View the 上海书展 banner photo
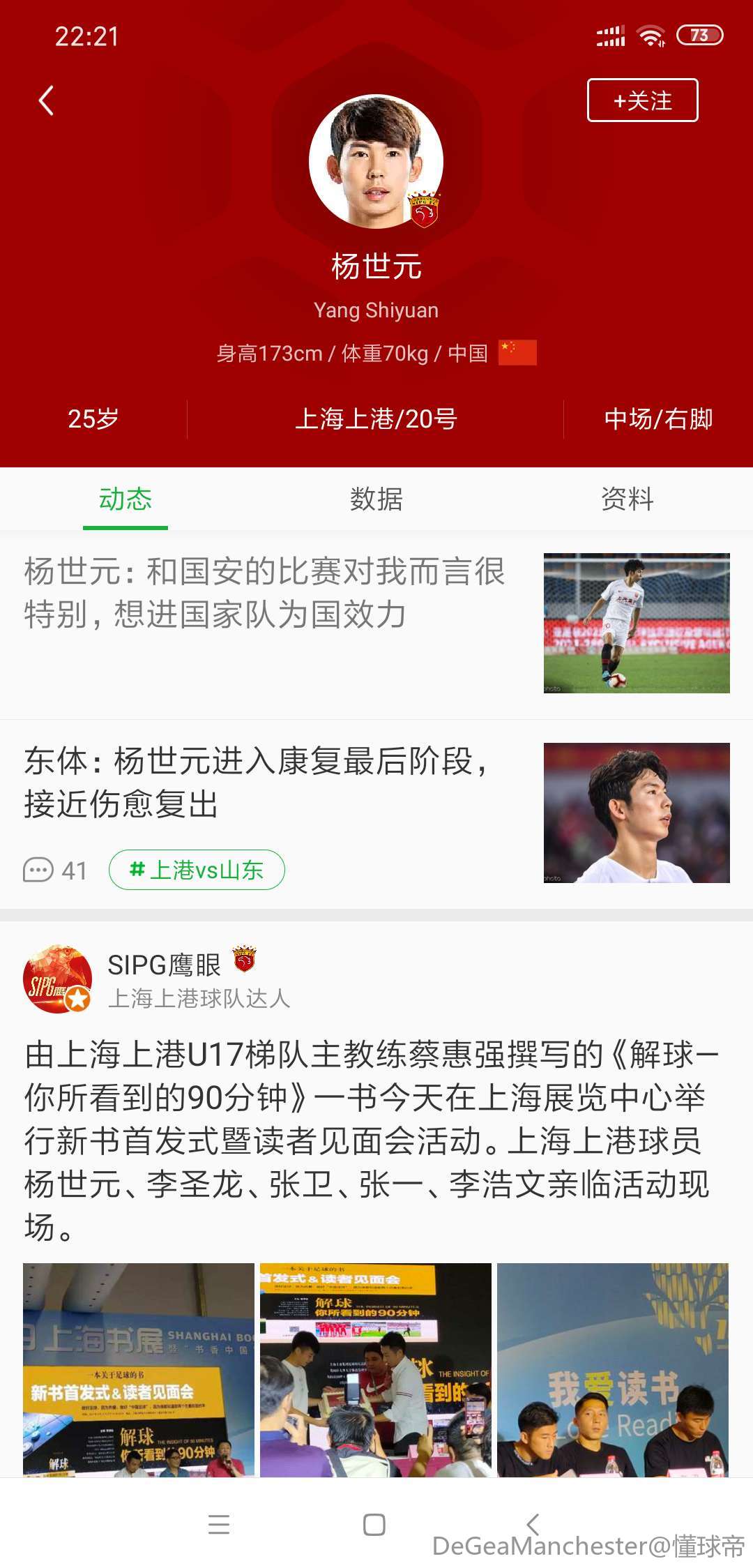This screenshot has width=753, height=1568. coord(139,1369)
